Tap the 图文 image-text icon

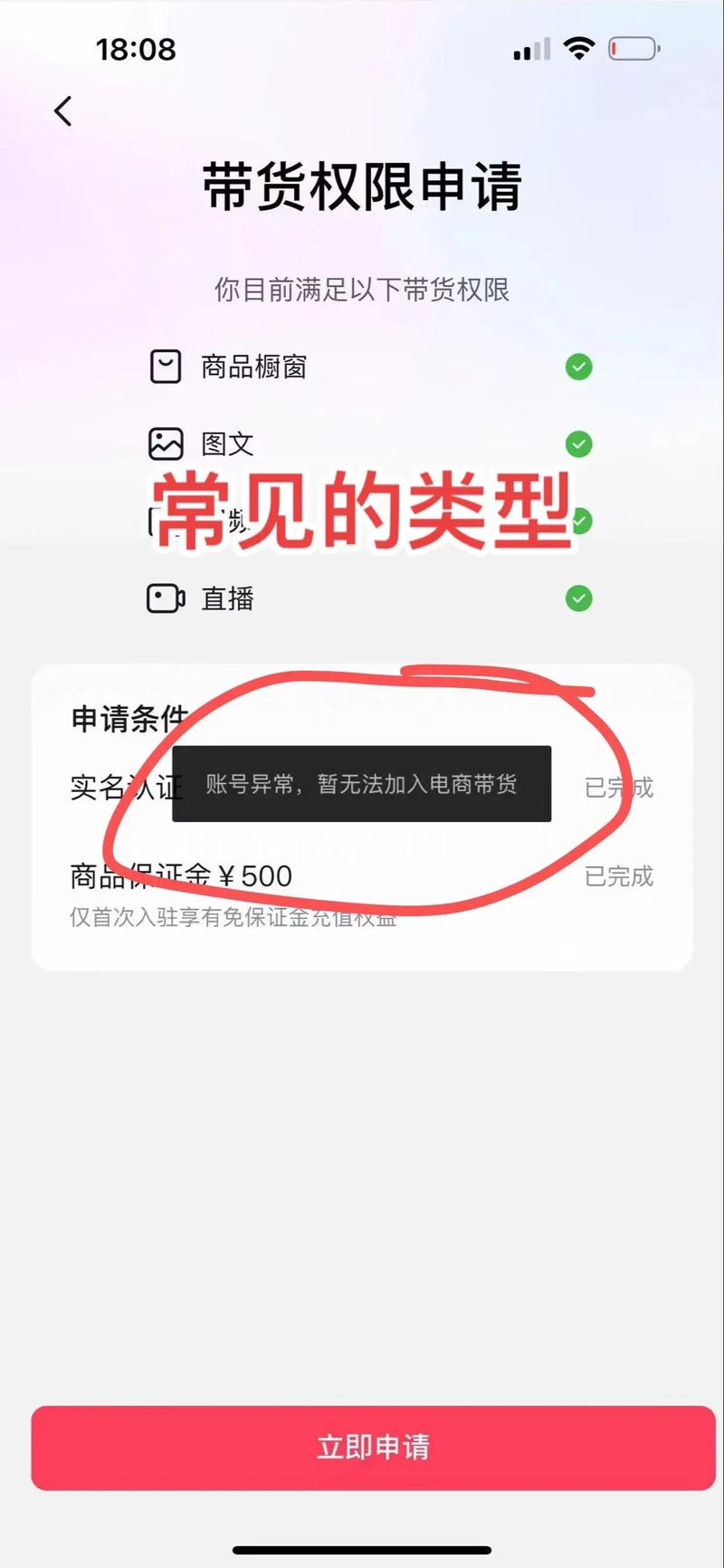point(166,445)
